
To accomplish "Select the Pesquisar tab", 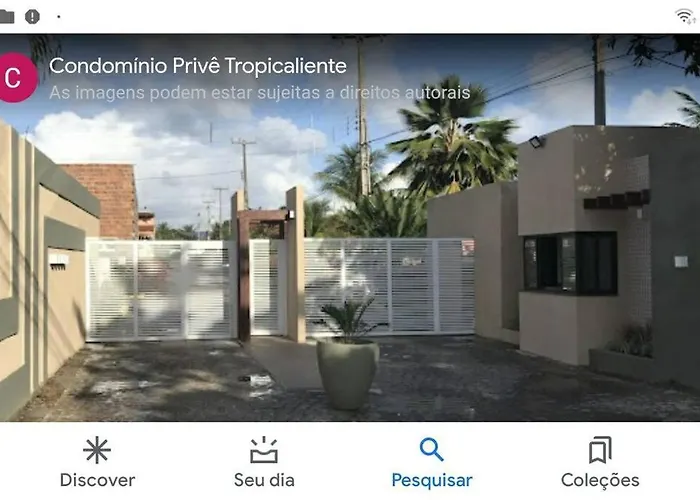I will click(431, 462).
